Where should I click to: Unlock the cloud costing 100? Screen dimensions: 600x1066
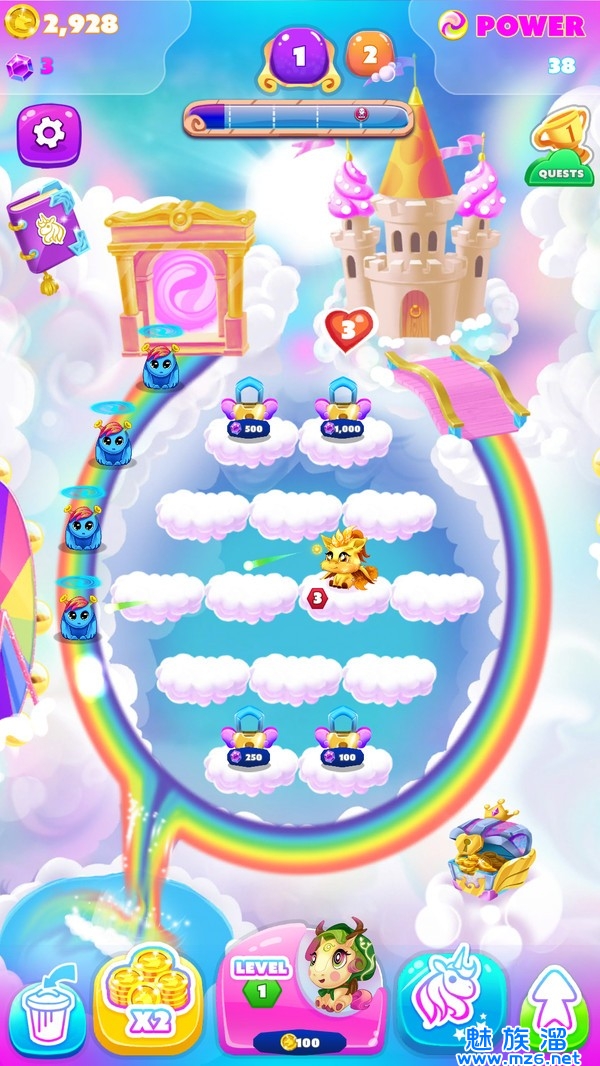(344, 746)
